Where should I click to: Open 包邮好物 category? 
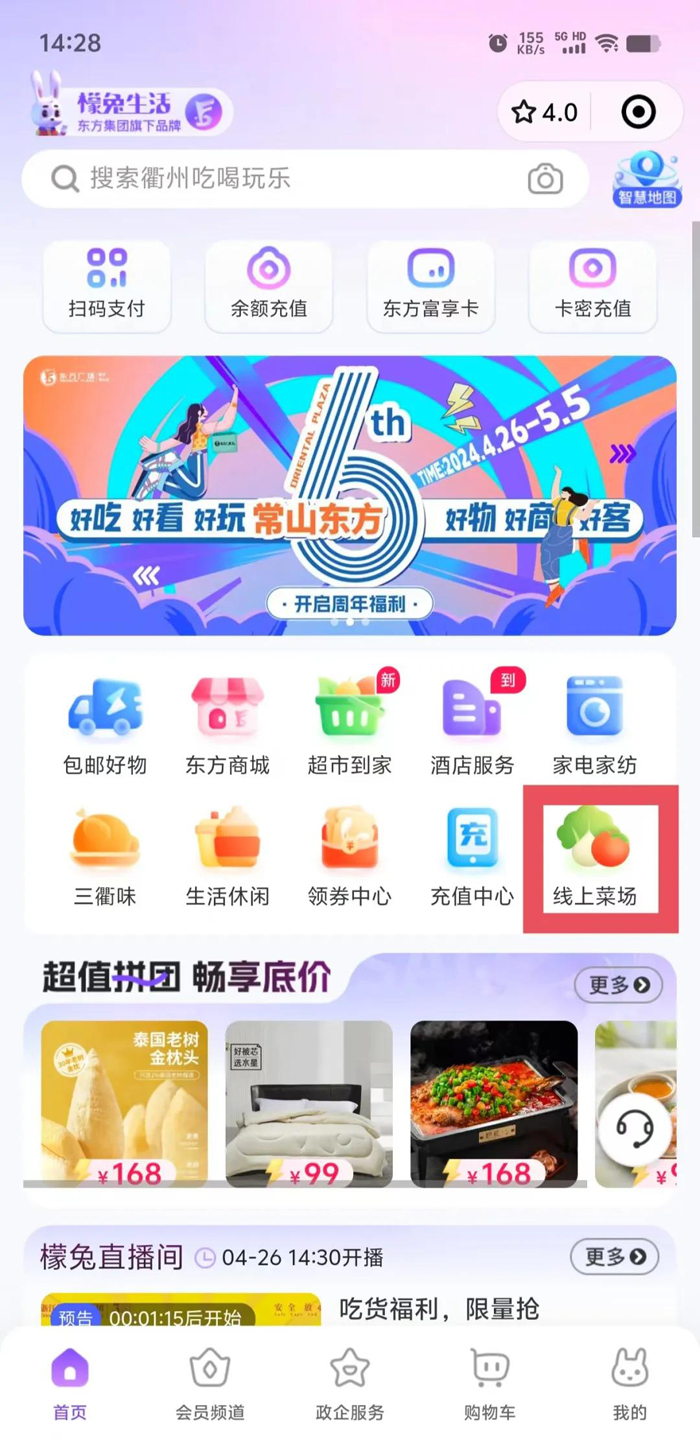[x=105, y=724]
